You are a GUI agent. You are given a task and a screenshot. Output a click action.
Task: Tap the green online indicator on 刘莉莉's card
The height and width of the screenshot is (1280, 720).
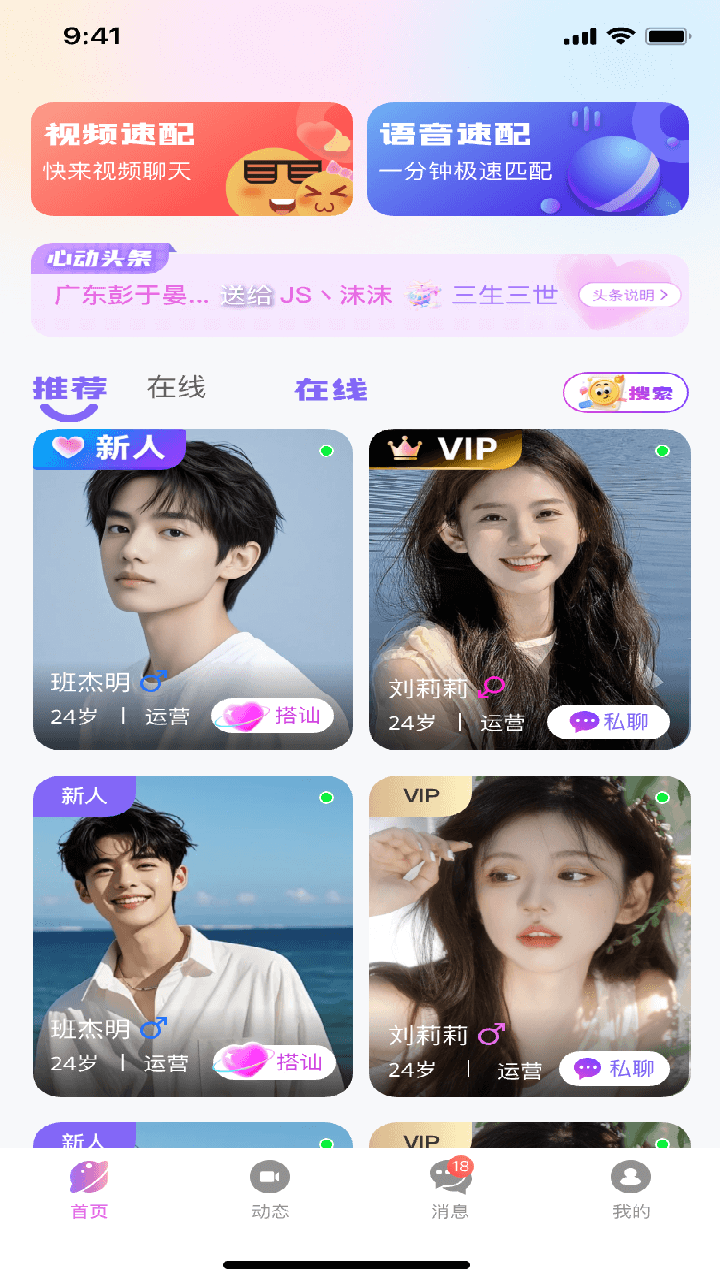(660, 451)
